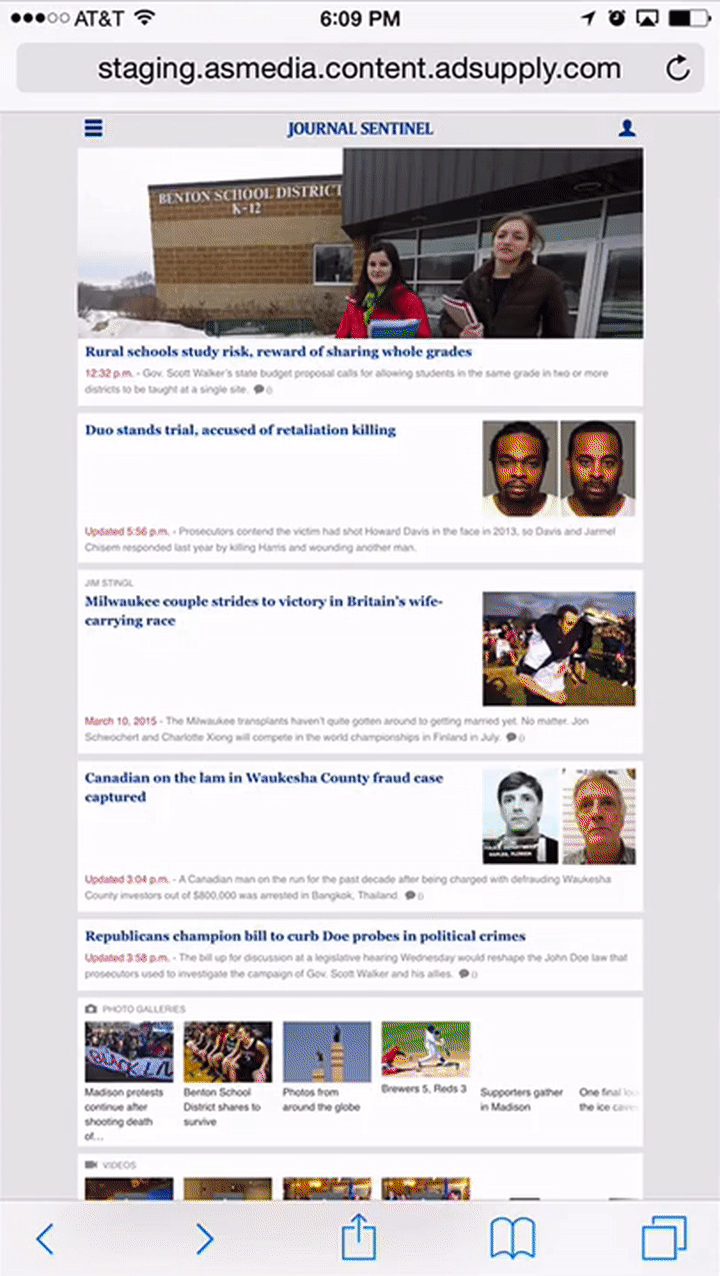Open "Brewers 5, Reds 3" gallery

click(425, 1048)
